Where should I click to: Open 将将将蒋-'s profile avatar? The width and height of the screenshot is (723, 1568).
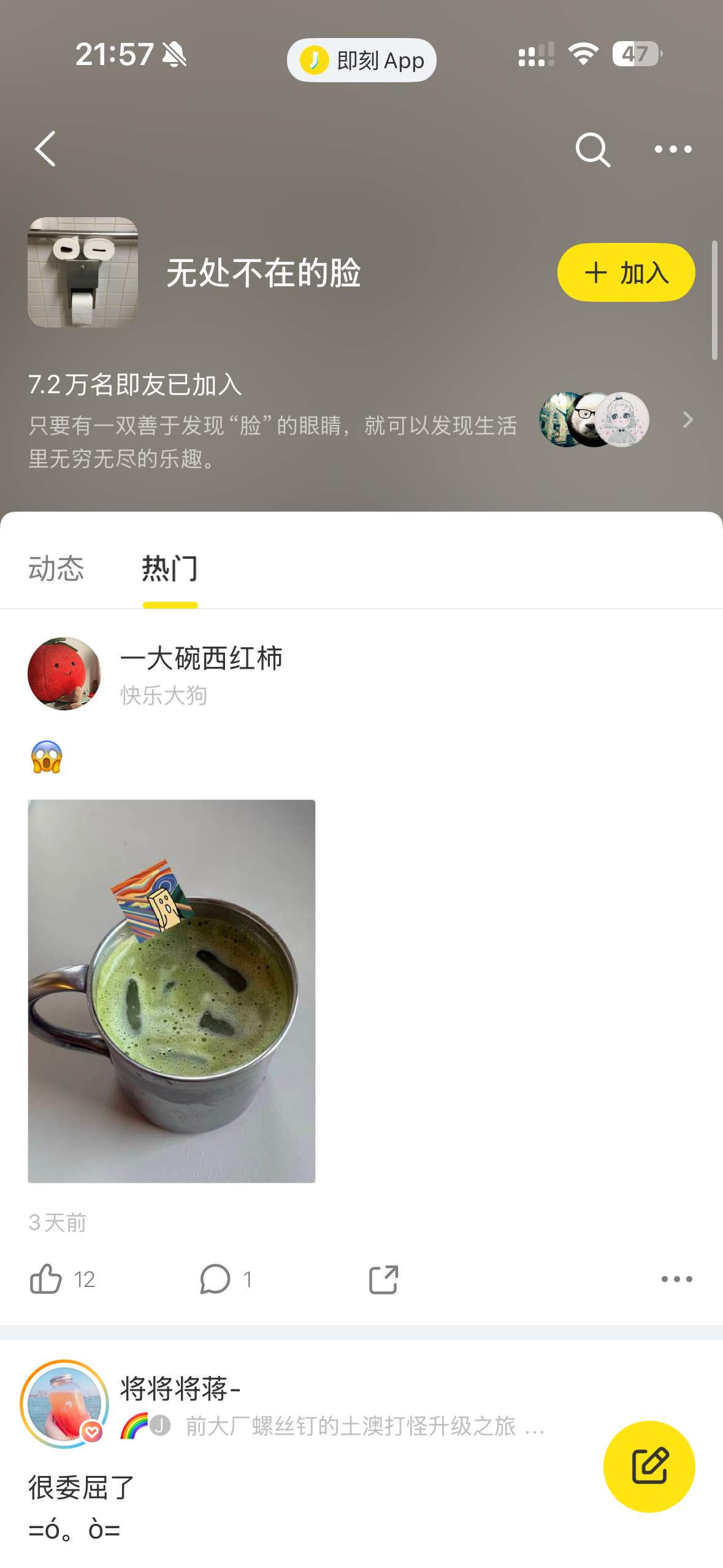pyautogui.click(x=64, y=1404)
